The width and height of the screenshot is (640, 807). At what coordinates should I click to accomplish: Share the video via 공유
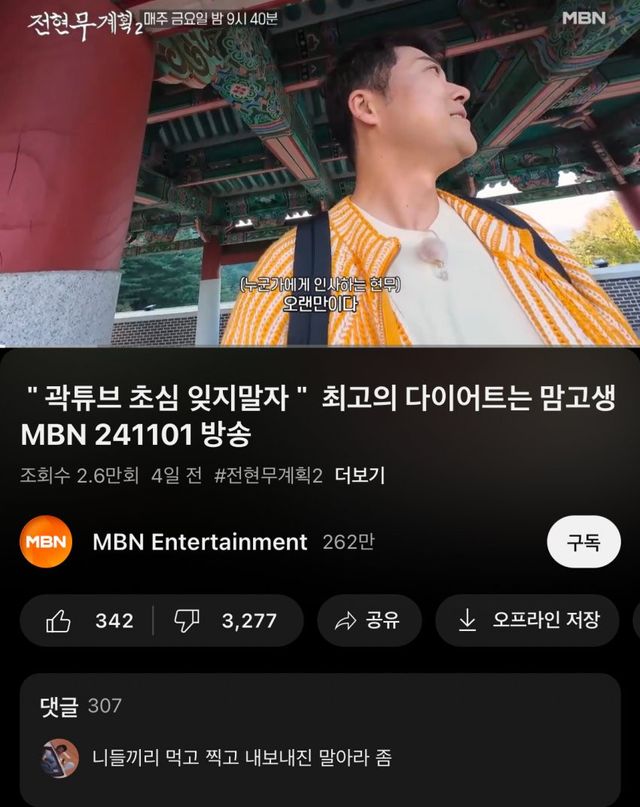(x=368, y=621)
